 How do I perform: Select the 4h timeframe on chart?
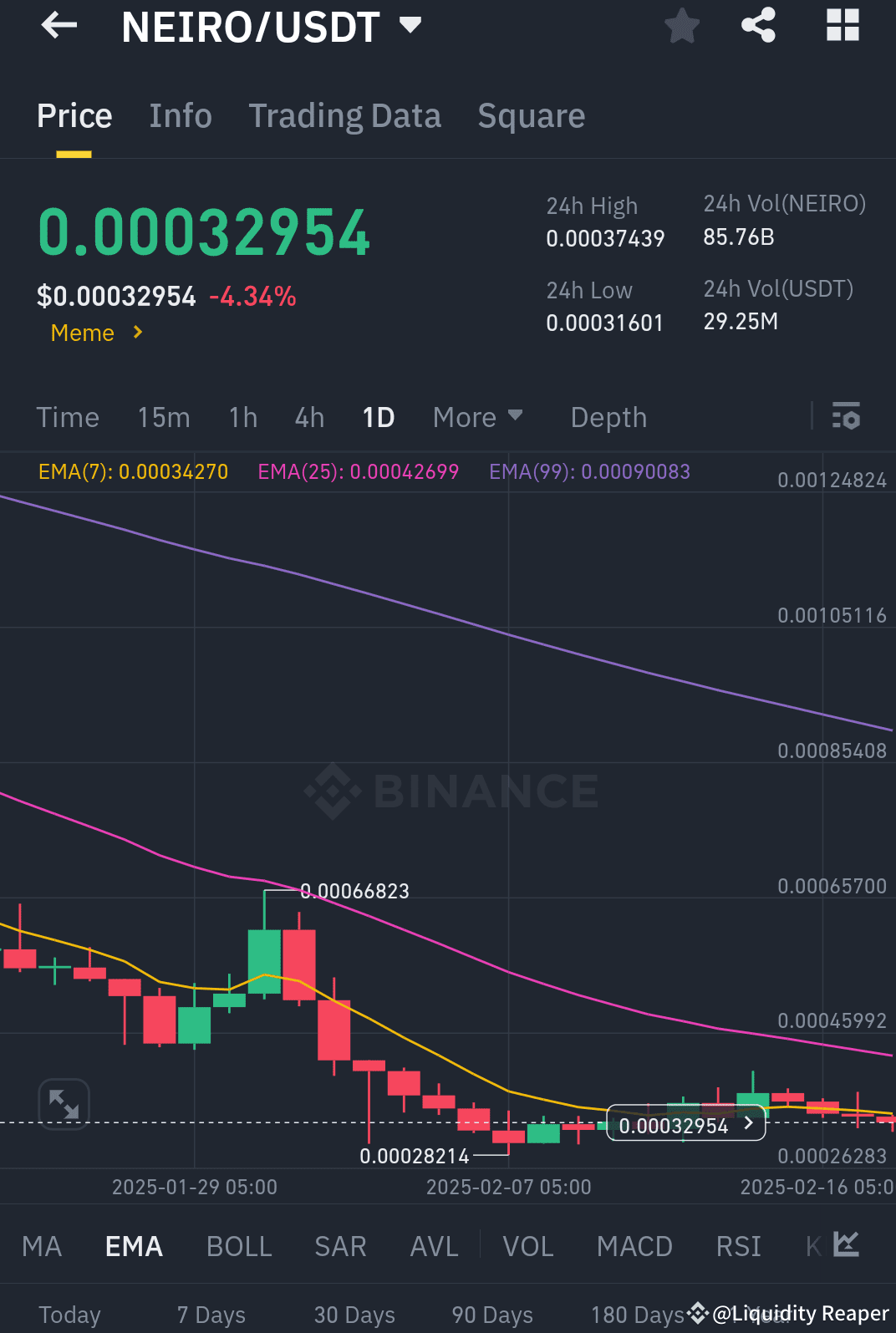coord(308,416)
